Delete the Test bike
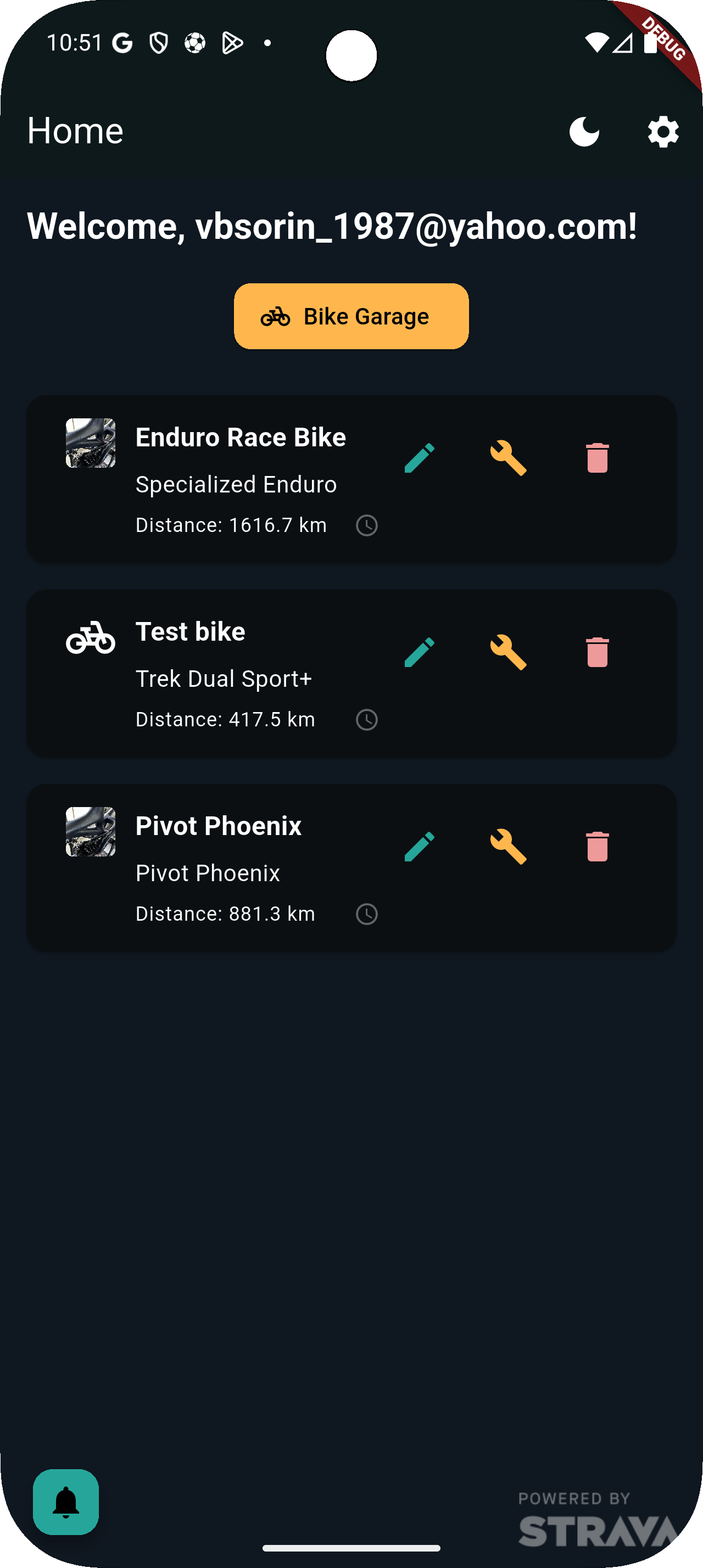This screenshot has height=1568, width=703. [x=597, y=652]
